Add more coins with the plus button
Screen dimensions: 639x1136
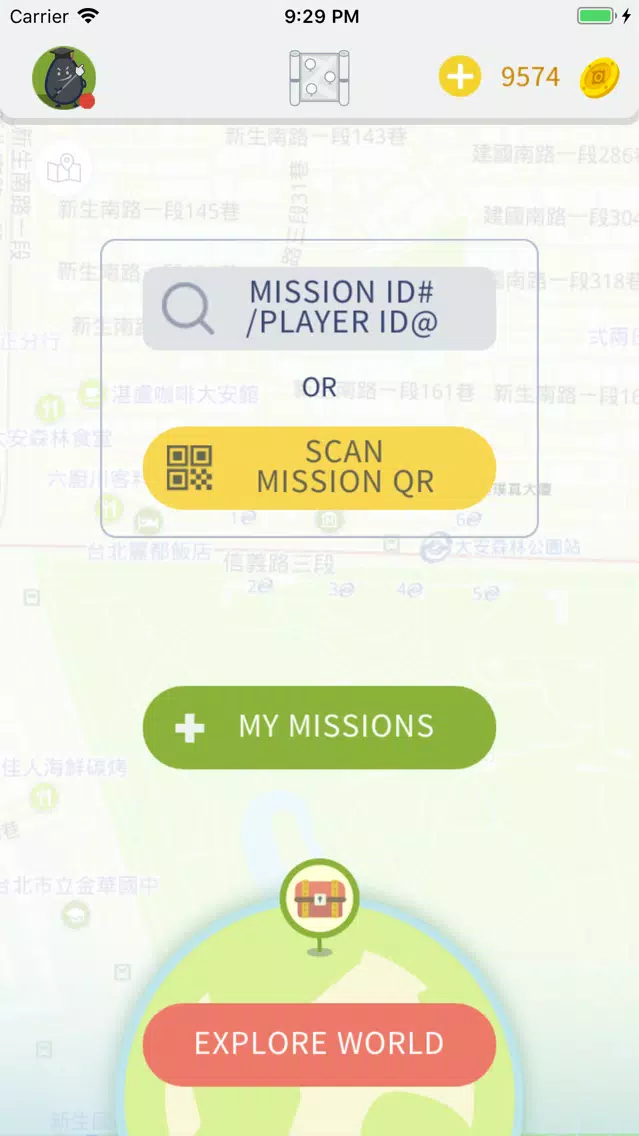pos(460,77)
